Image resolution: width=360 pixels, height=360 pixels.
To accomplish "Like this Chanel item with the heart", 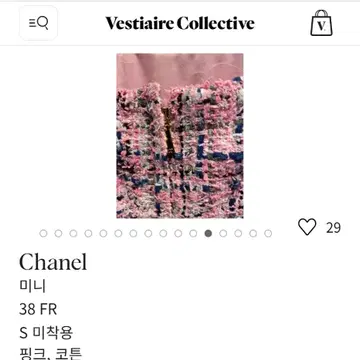I will [x=307, y=227].
